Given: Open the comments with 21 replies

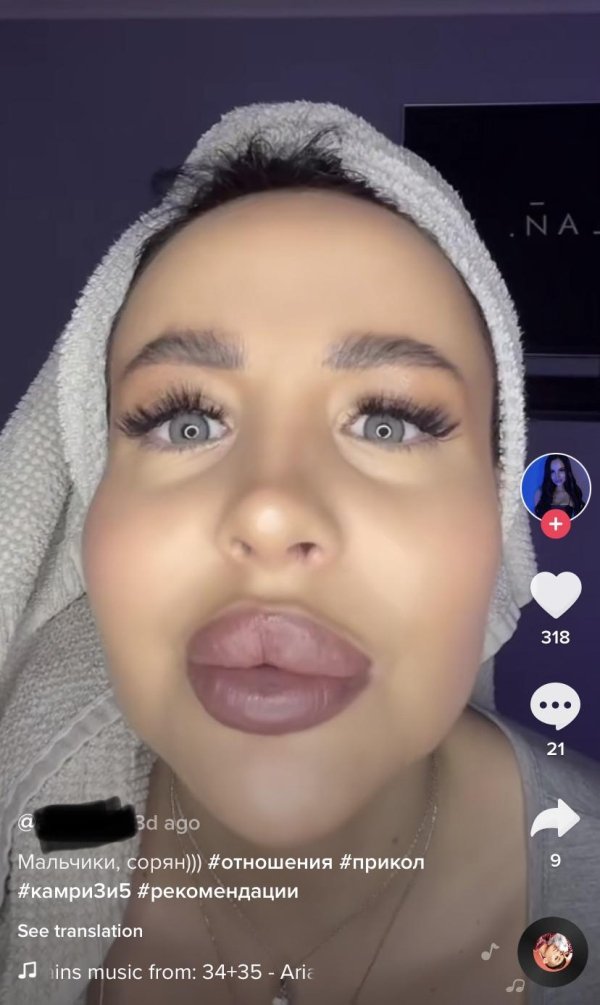Looking at the screenshot, I should tap(555, 707).
